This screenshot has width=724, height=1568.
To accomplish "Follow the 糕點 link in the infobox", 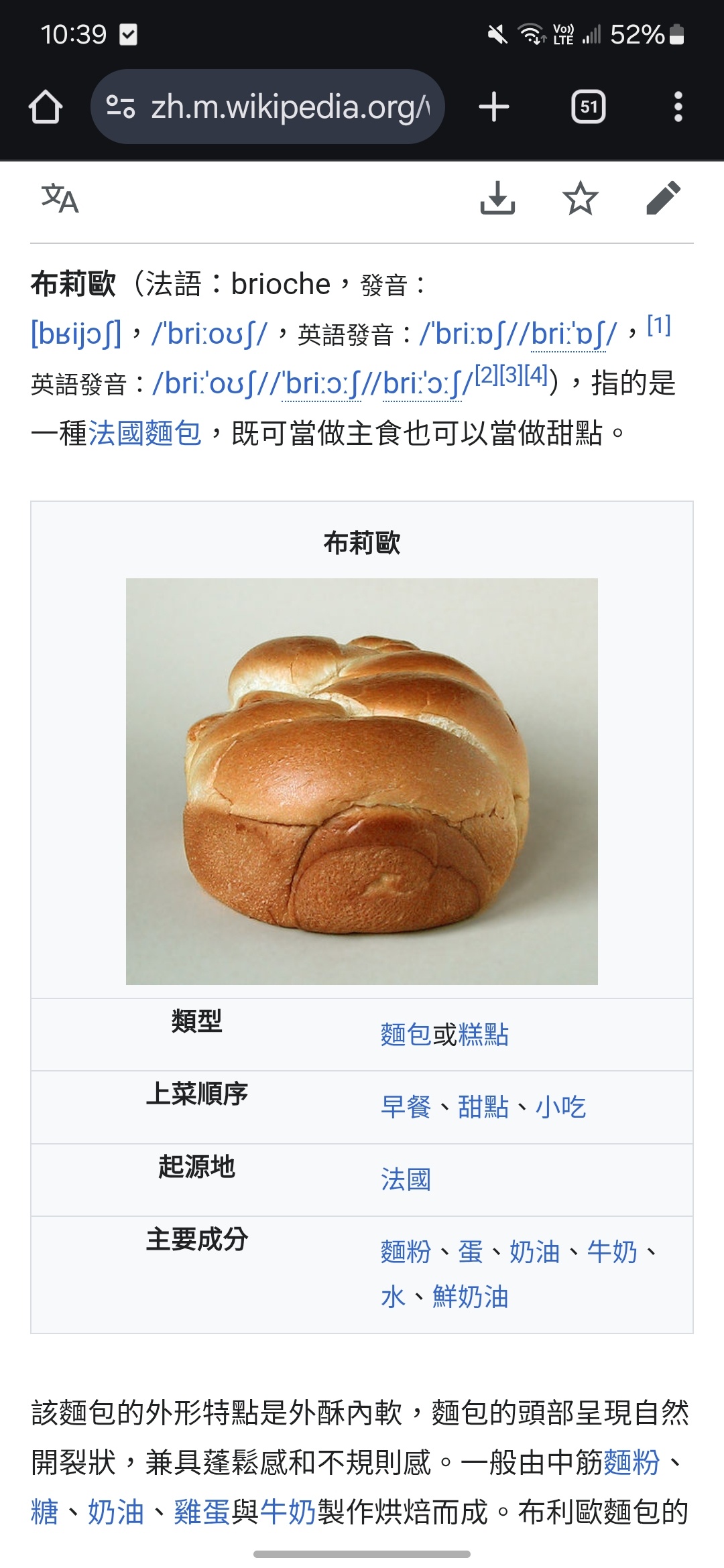I will [x=483, y=1035].
